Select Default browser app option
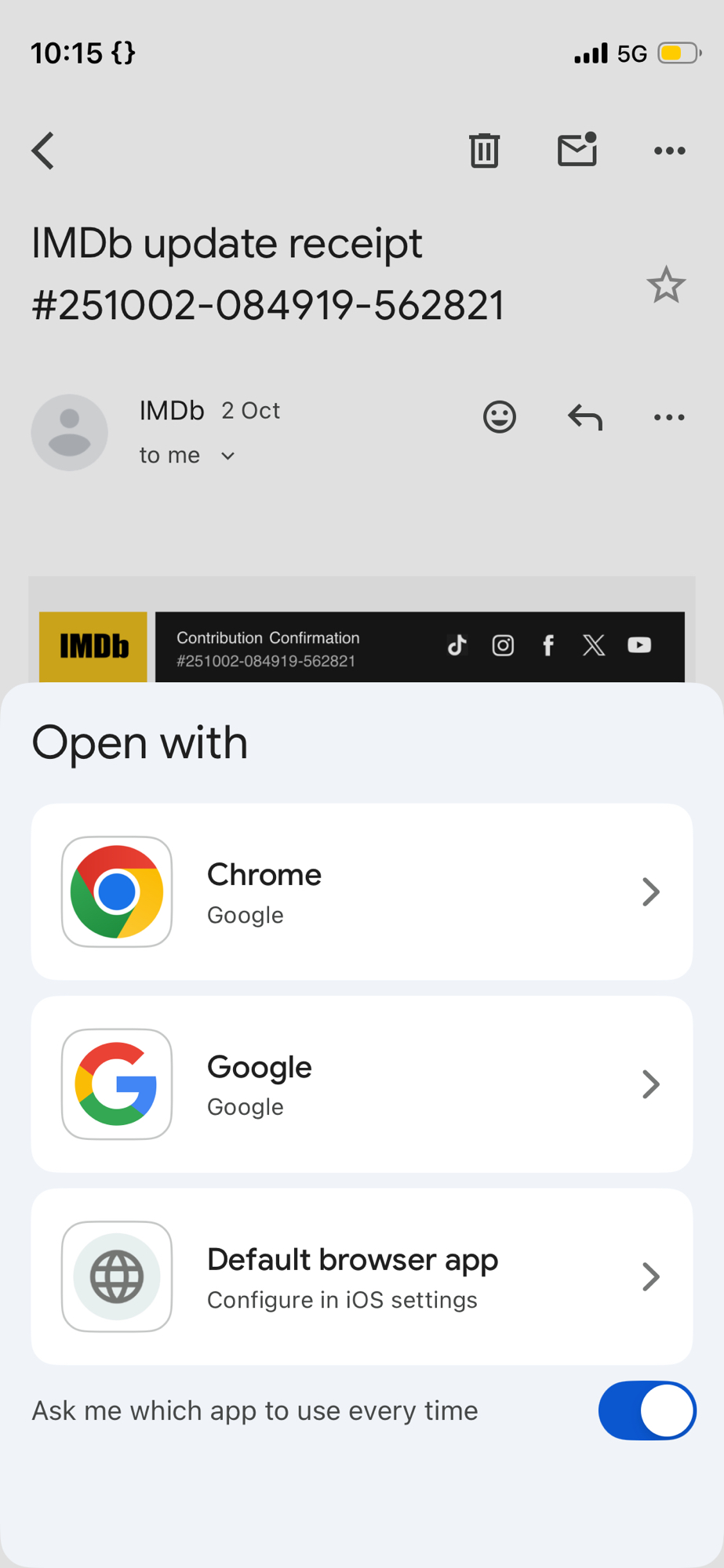This screenshot has height=1568, width=724. [x=362, y=1276]
